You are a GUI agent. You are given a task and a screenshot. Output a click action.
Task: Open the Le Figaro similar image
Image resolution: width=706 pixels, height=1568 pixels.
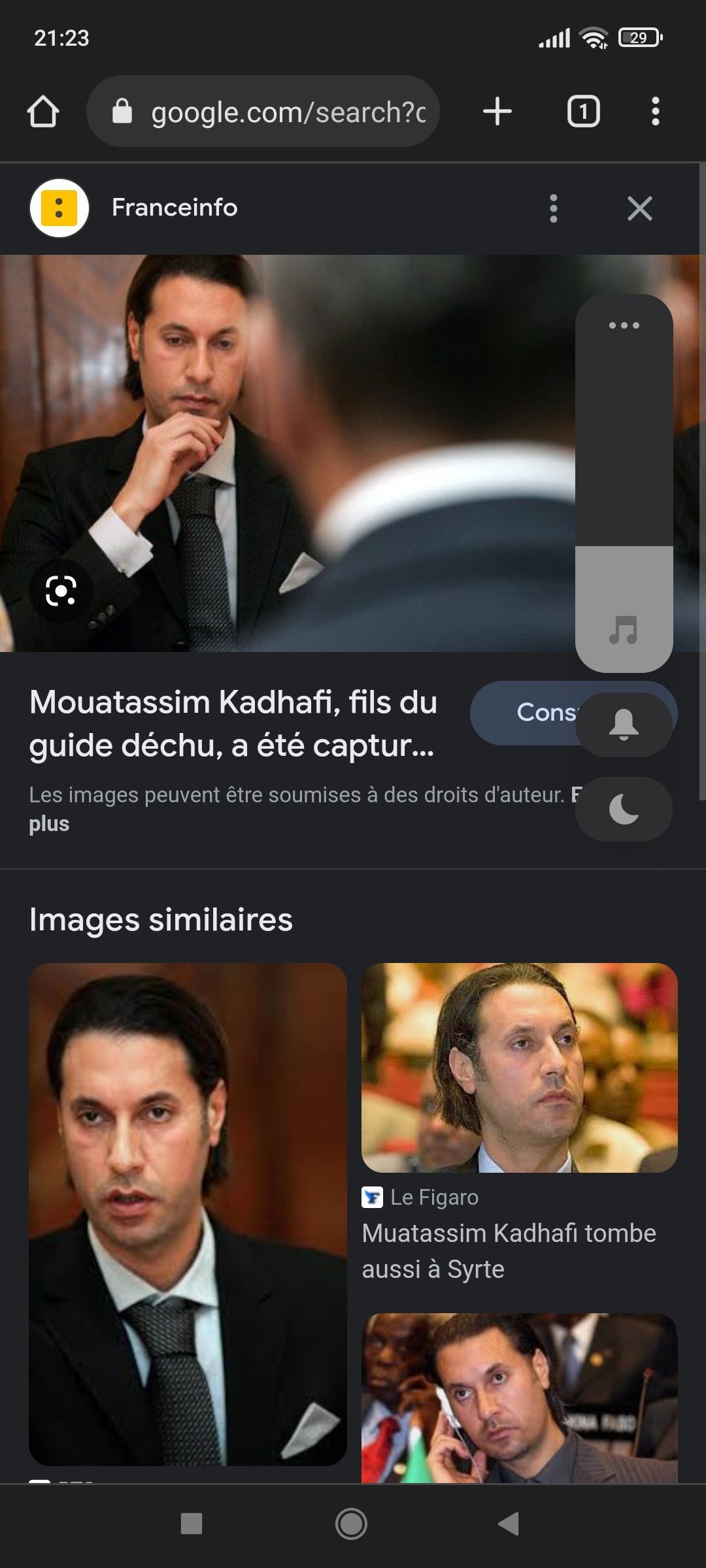tap(519, 1068)
